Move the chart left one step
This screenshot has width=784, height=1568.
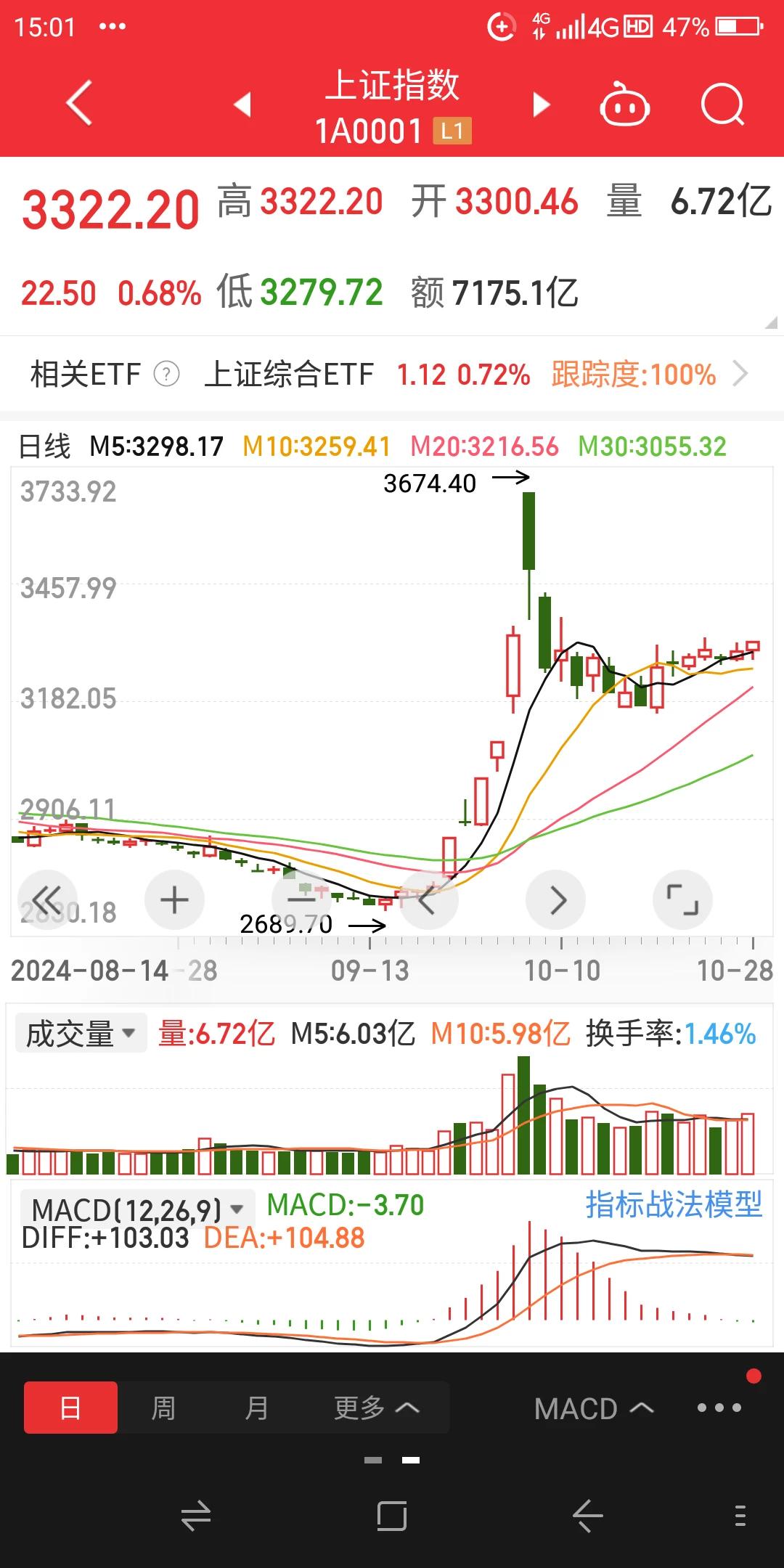tap(428, 900)
